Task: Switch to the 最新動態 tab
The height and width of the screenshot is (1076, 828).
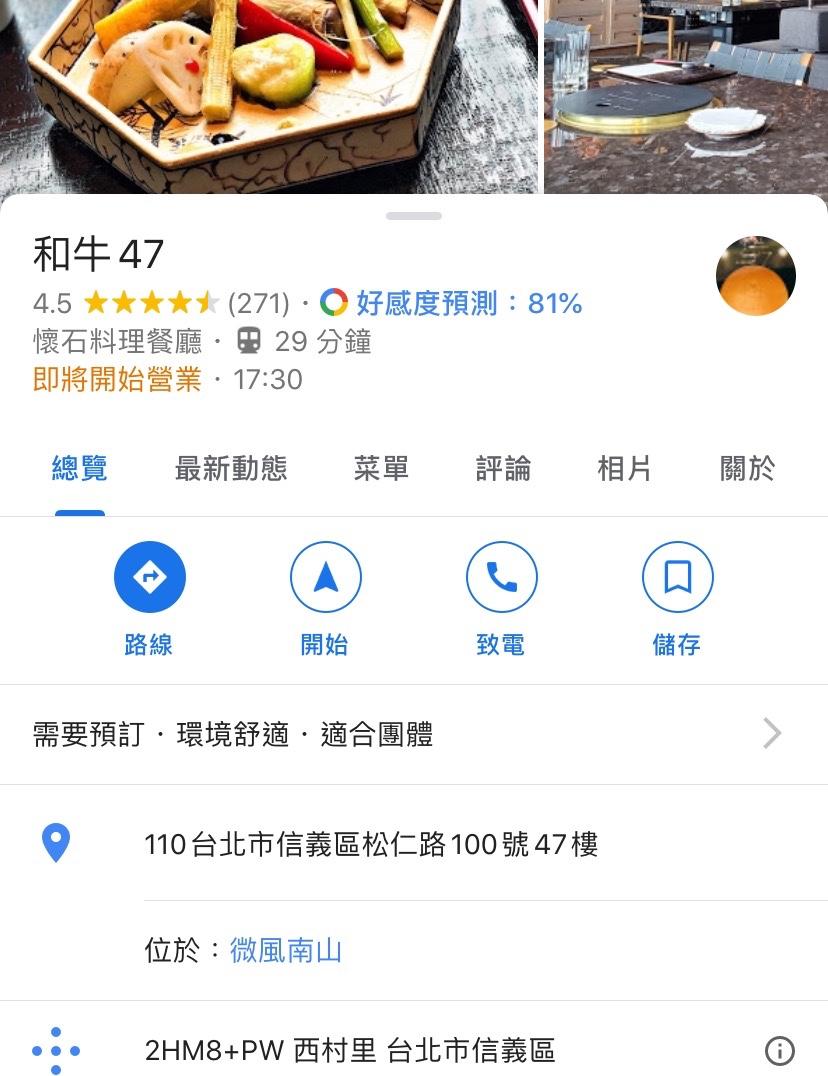Action: pos(231,468)
